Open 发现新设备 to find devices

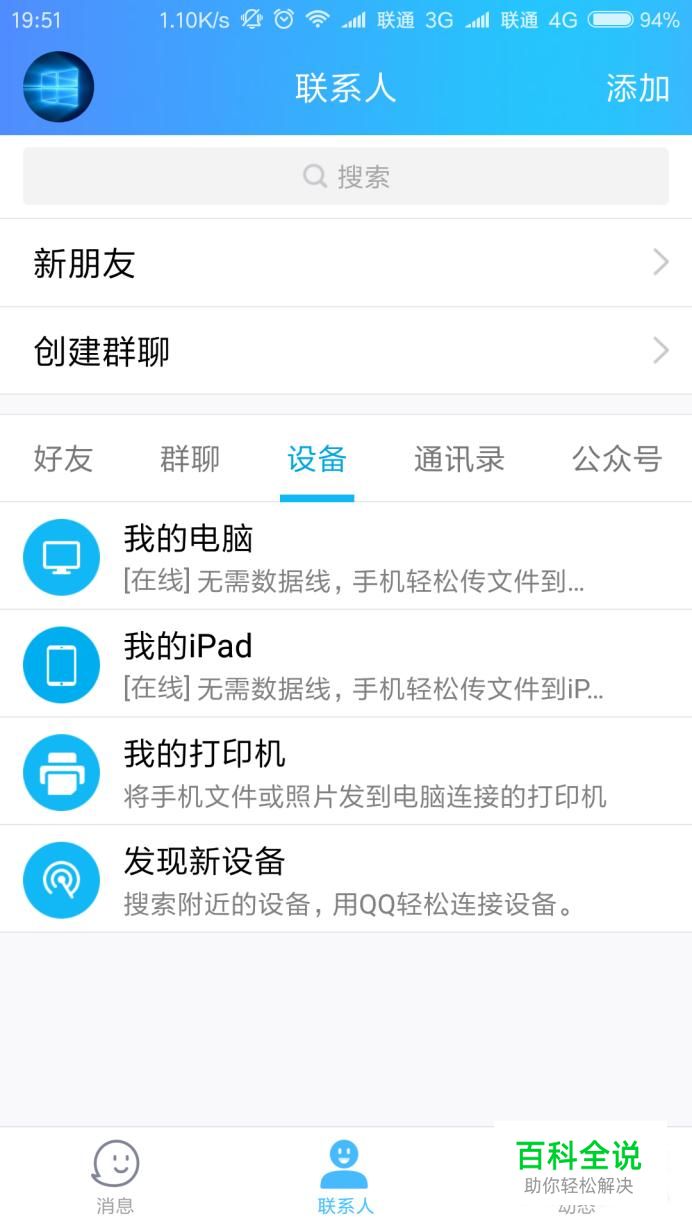[x=346, y=880]
